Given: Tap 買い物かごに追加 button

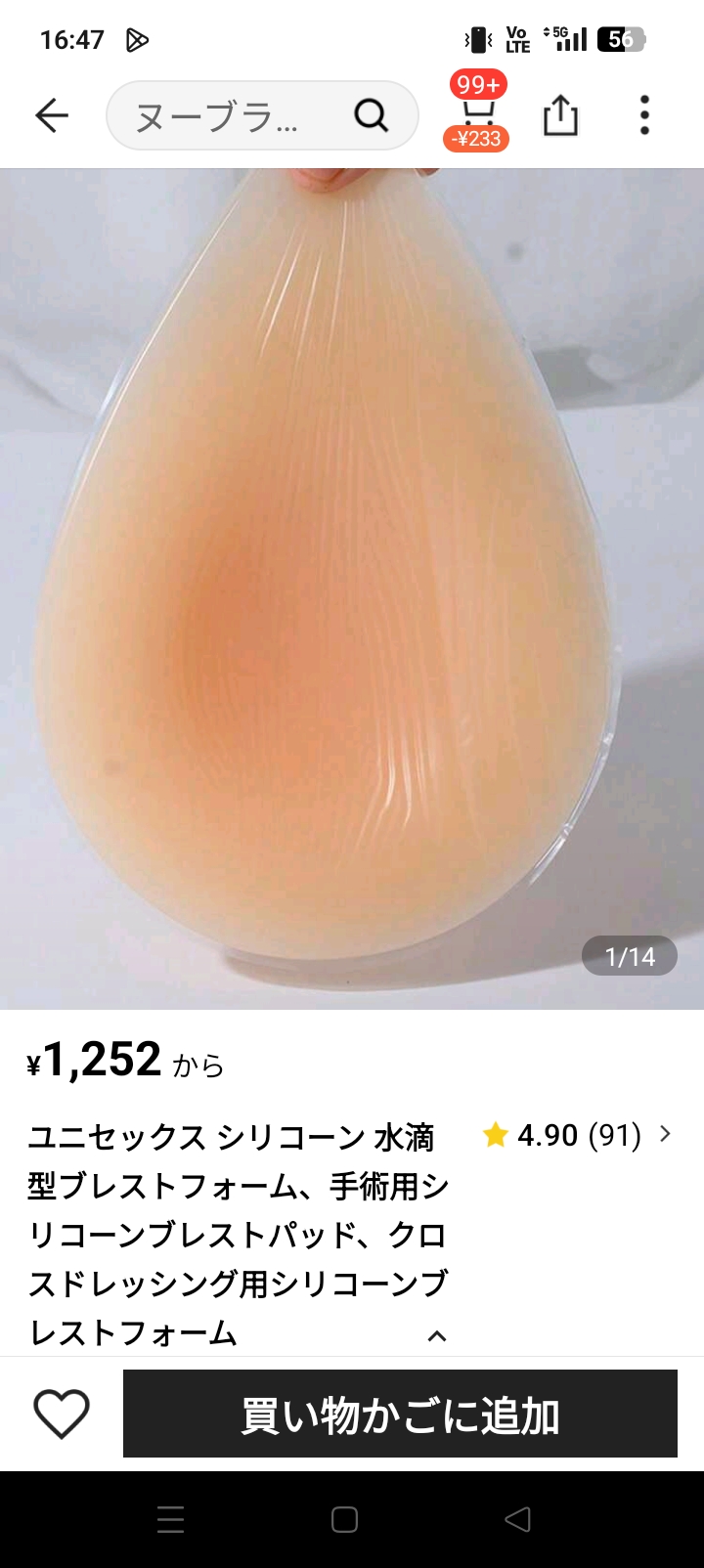Looking at the screenshot, I should [400, 1414].
